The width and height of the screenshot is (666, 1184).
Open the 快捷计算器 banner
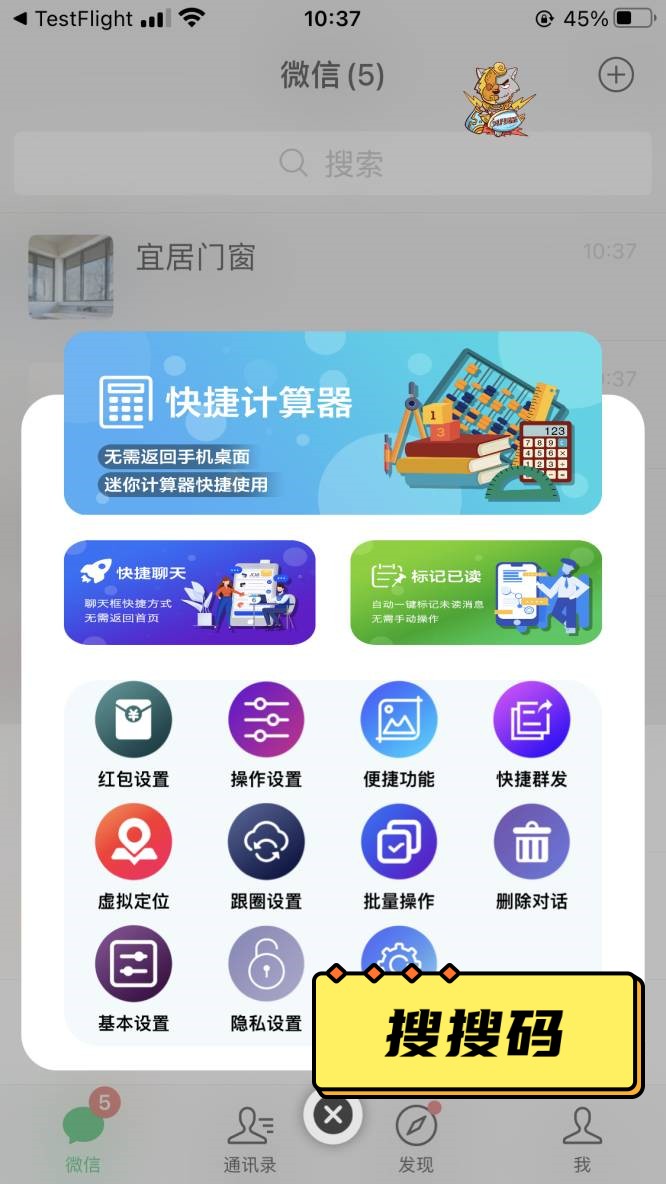[x=332, y=423]
